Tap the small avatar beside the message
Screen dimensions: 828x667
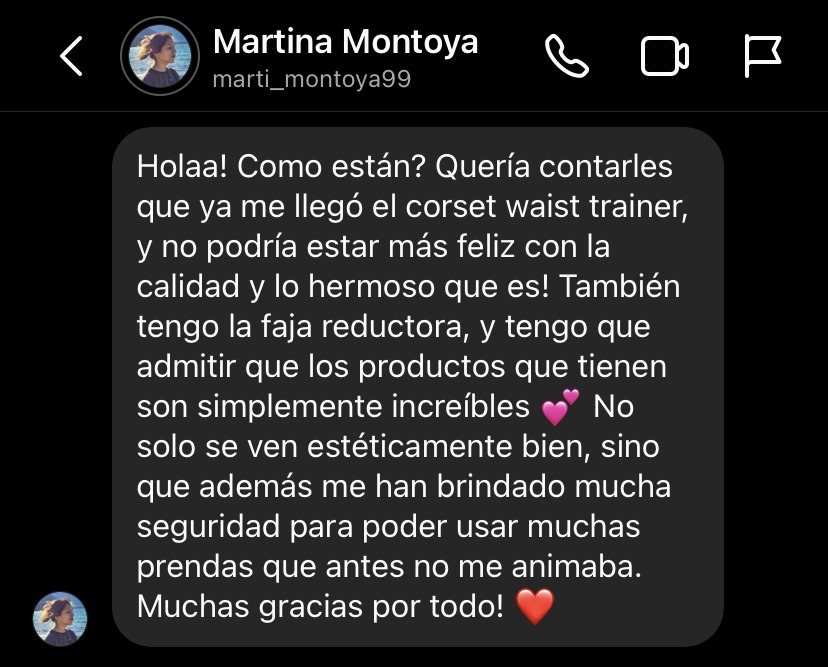point(60,618)
